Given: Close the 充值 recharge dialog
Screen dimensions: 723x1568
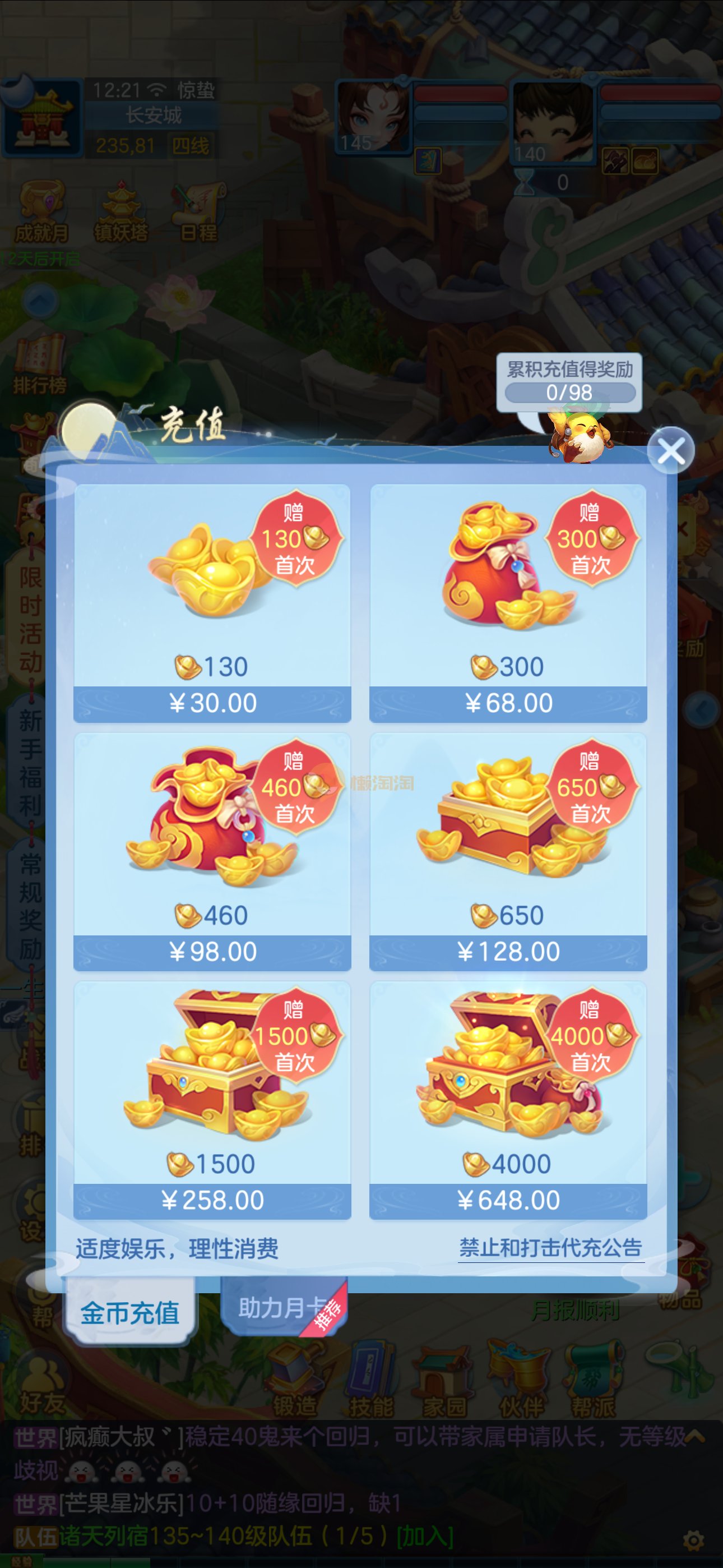Looking at the screenshot, I should point(671,451).
